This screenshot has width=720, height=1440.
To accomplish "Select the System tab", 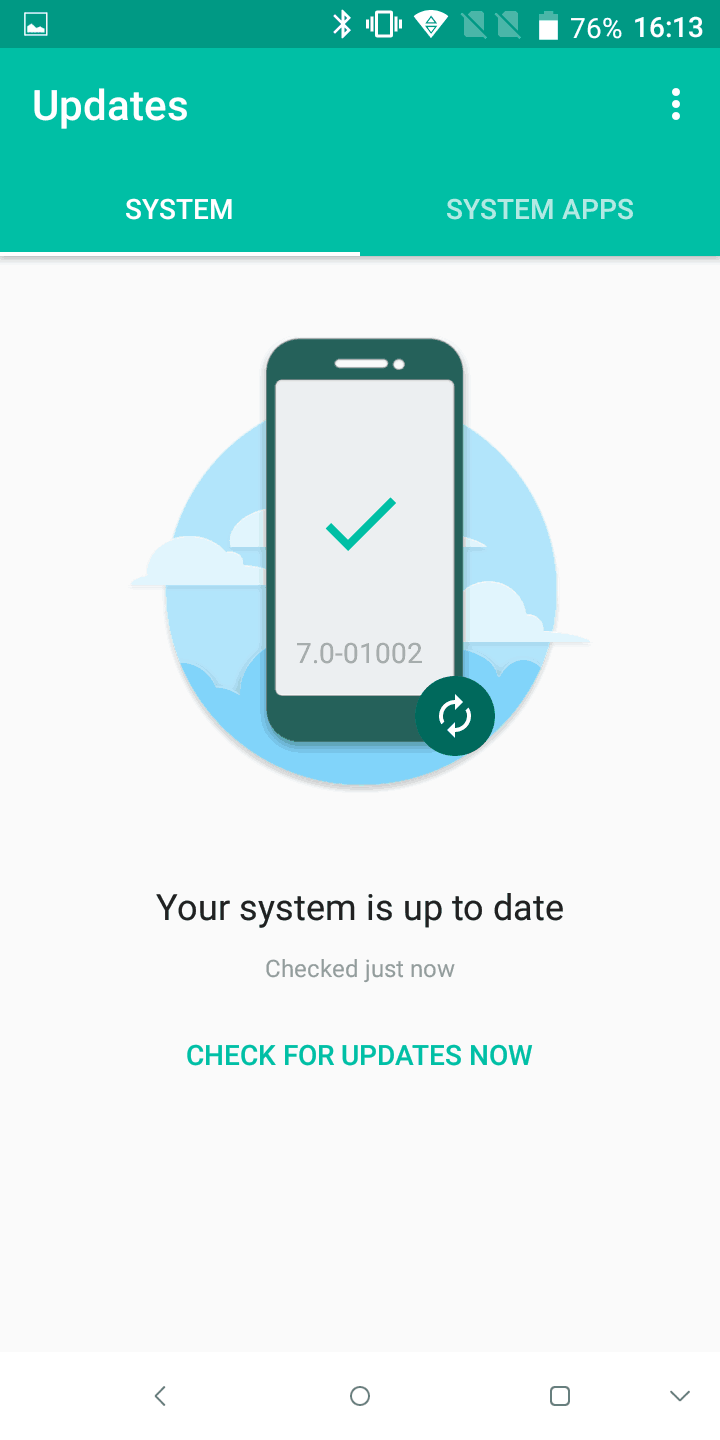I will (179, 209).
